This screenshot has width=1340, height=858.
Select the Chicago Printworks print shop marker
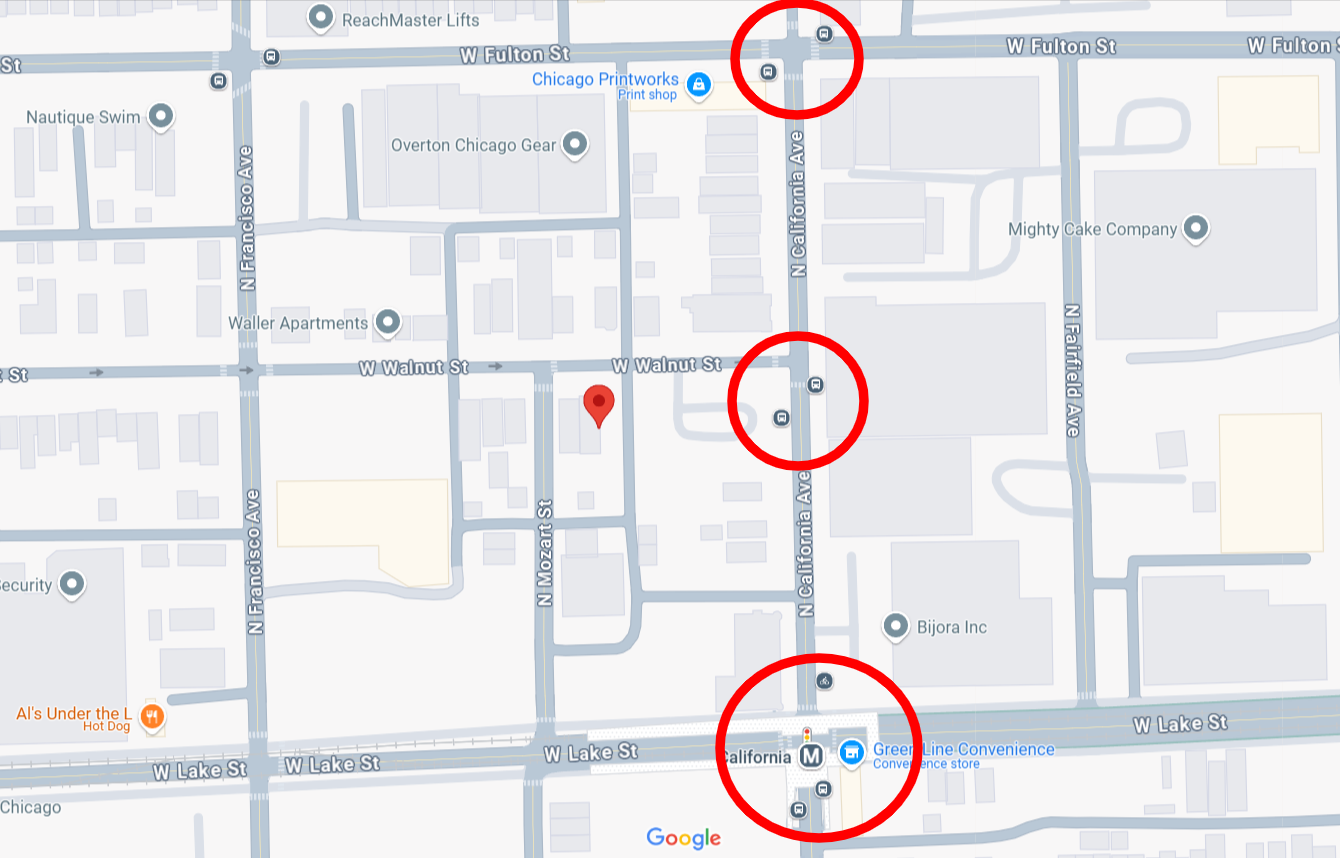coord(699,85)
